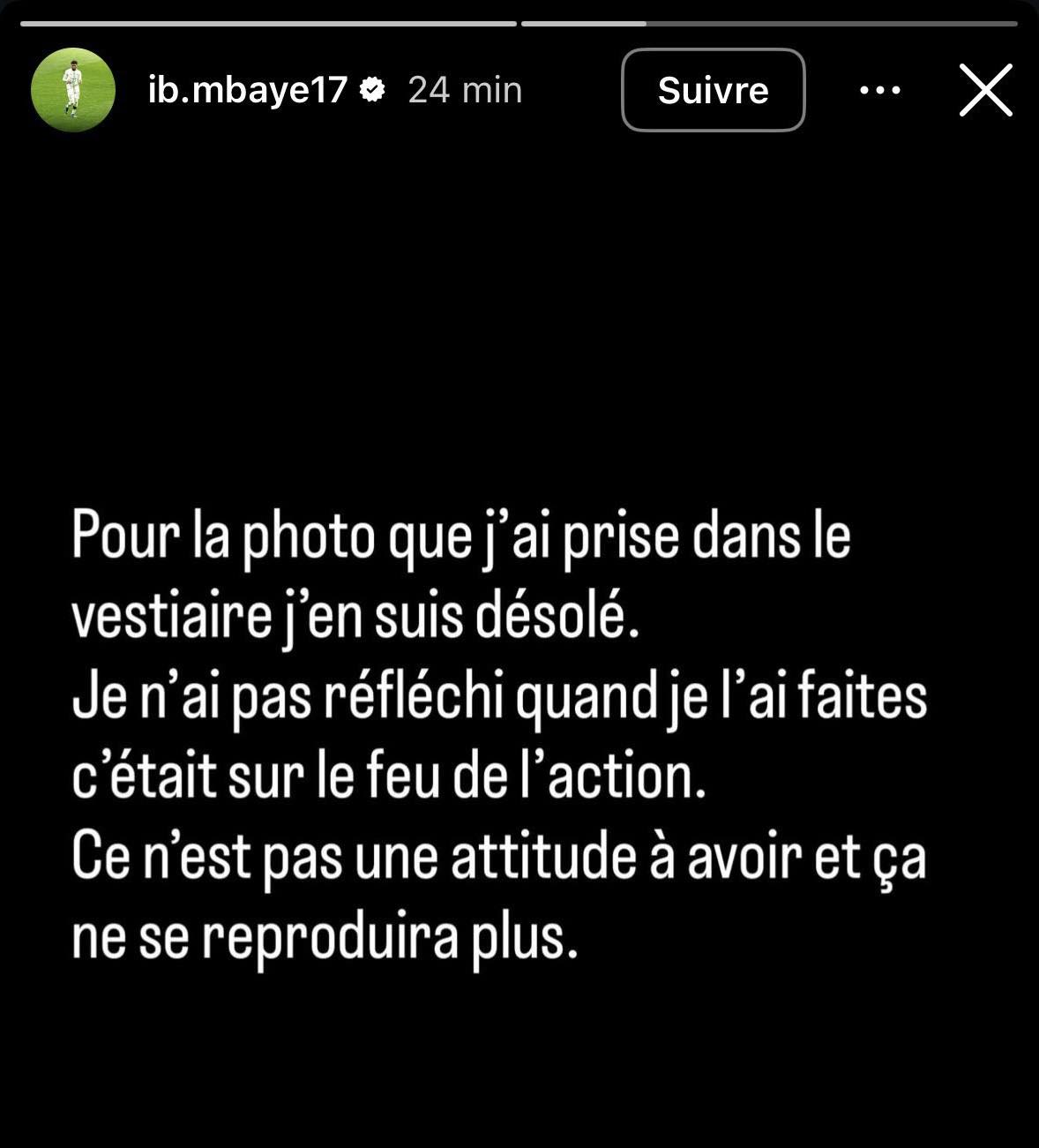Follow the account with Suivre
Viewport: 1039px width, 1148px height.
pos(713,90)
